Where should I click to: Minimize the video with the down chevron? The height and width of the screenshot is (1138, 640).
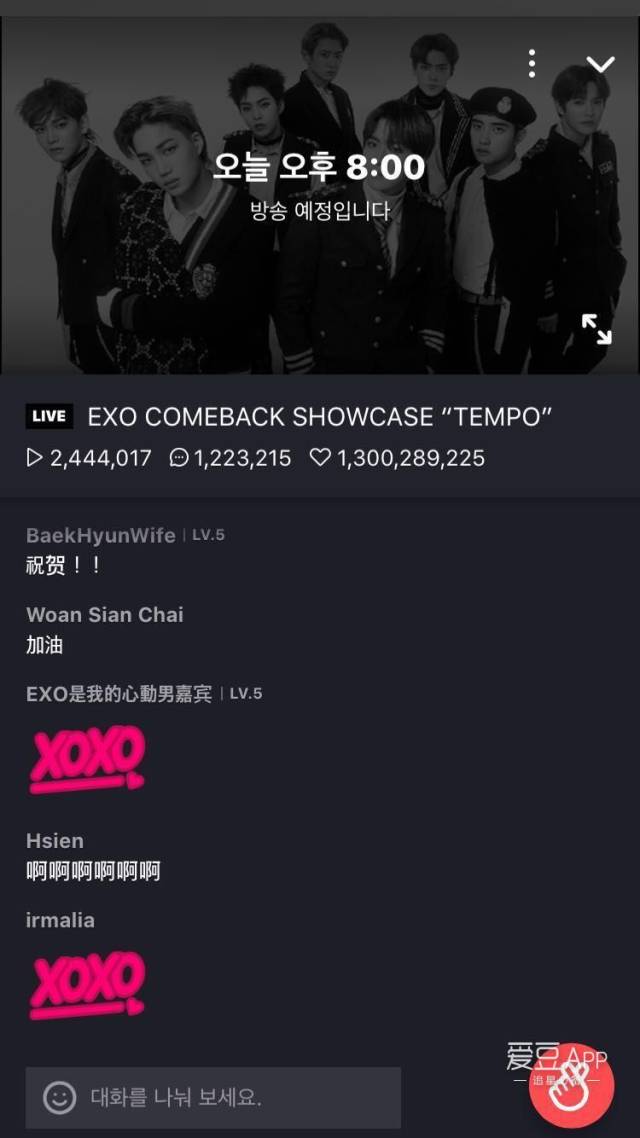tap(600, 64)
